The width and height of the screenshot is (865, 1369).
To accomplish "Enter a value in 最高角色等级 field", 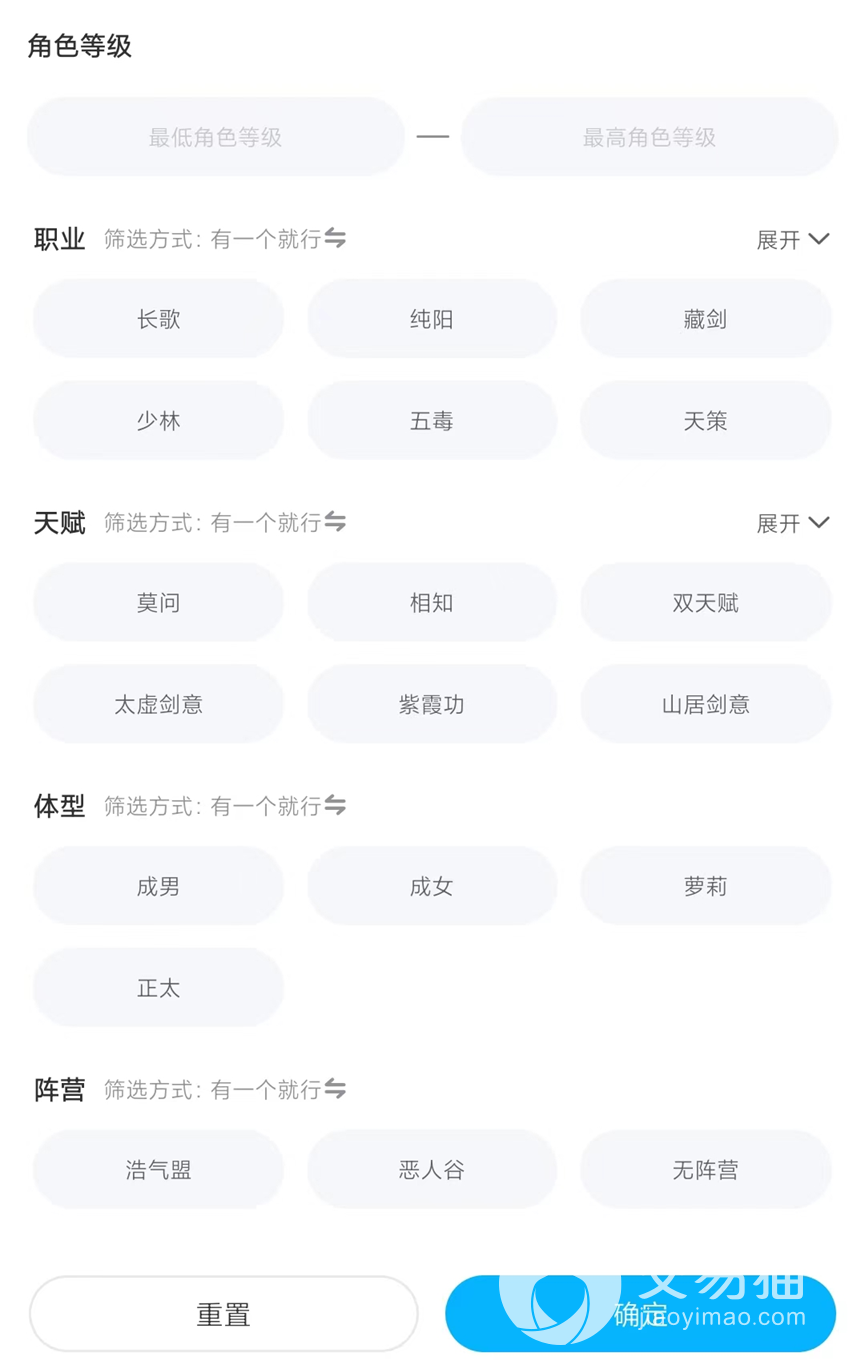I will (x=649, y=137).
